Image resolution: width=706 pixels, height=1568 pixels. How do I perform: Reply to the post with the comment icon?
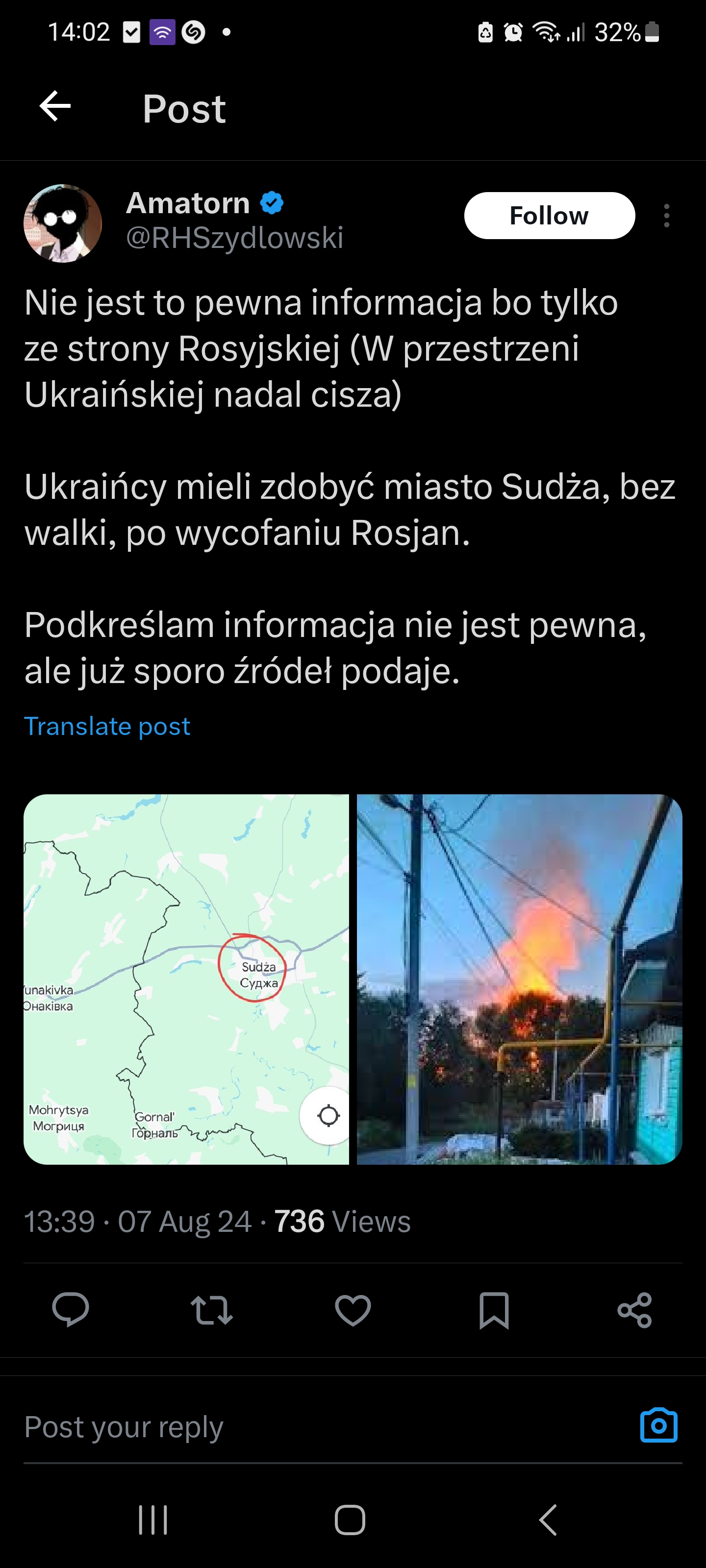[x=71, y=1309]
